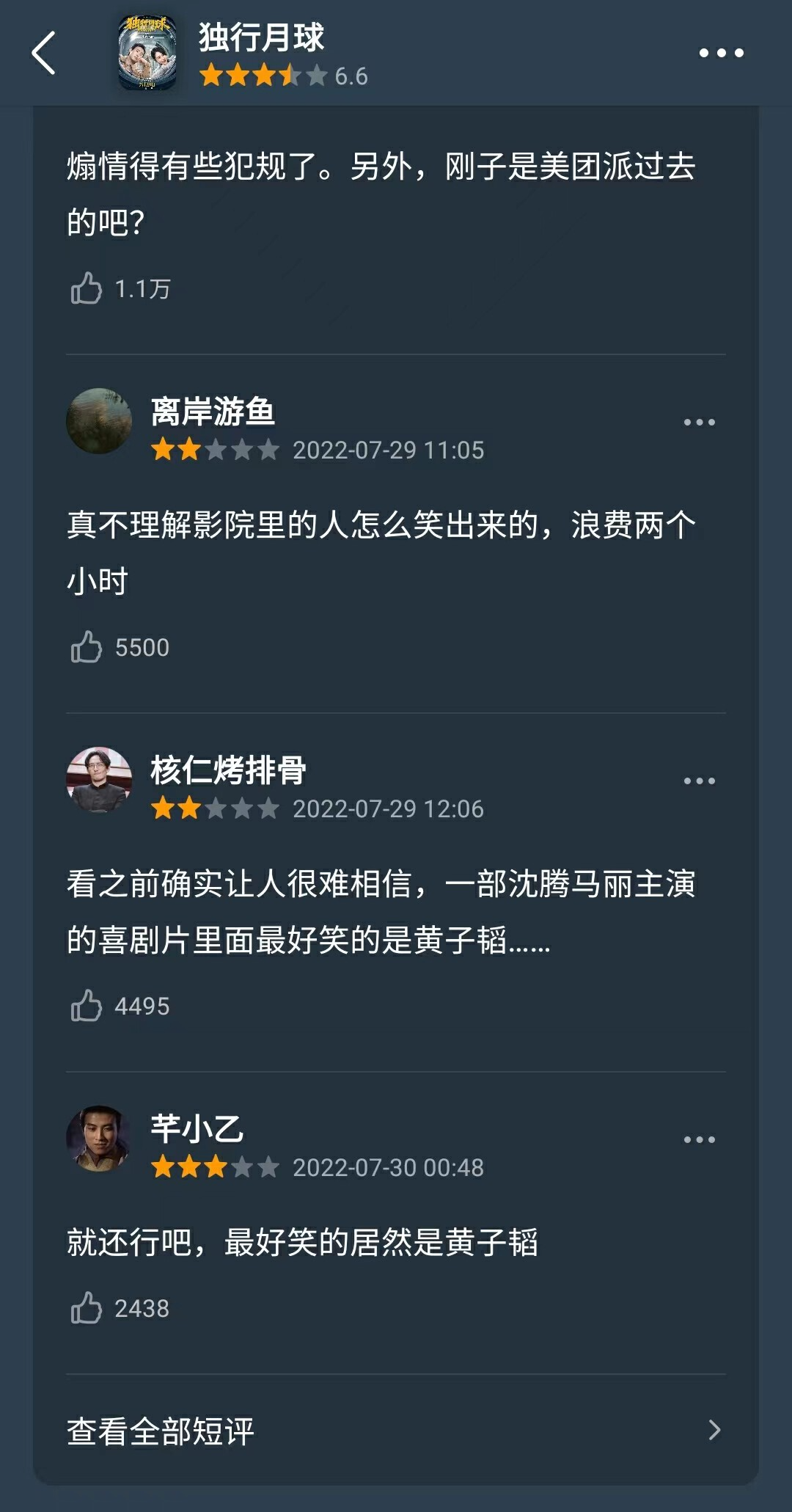Open the 独行月球 movie poster in the header
The image size is (792, 1512).
[x=147, y=53]
